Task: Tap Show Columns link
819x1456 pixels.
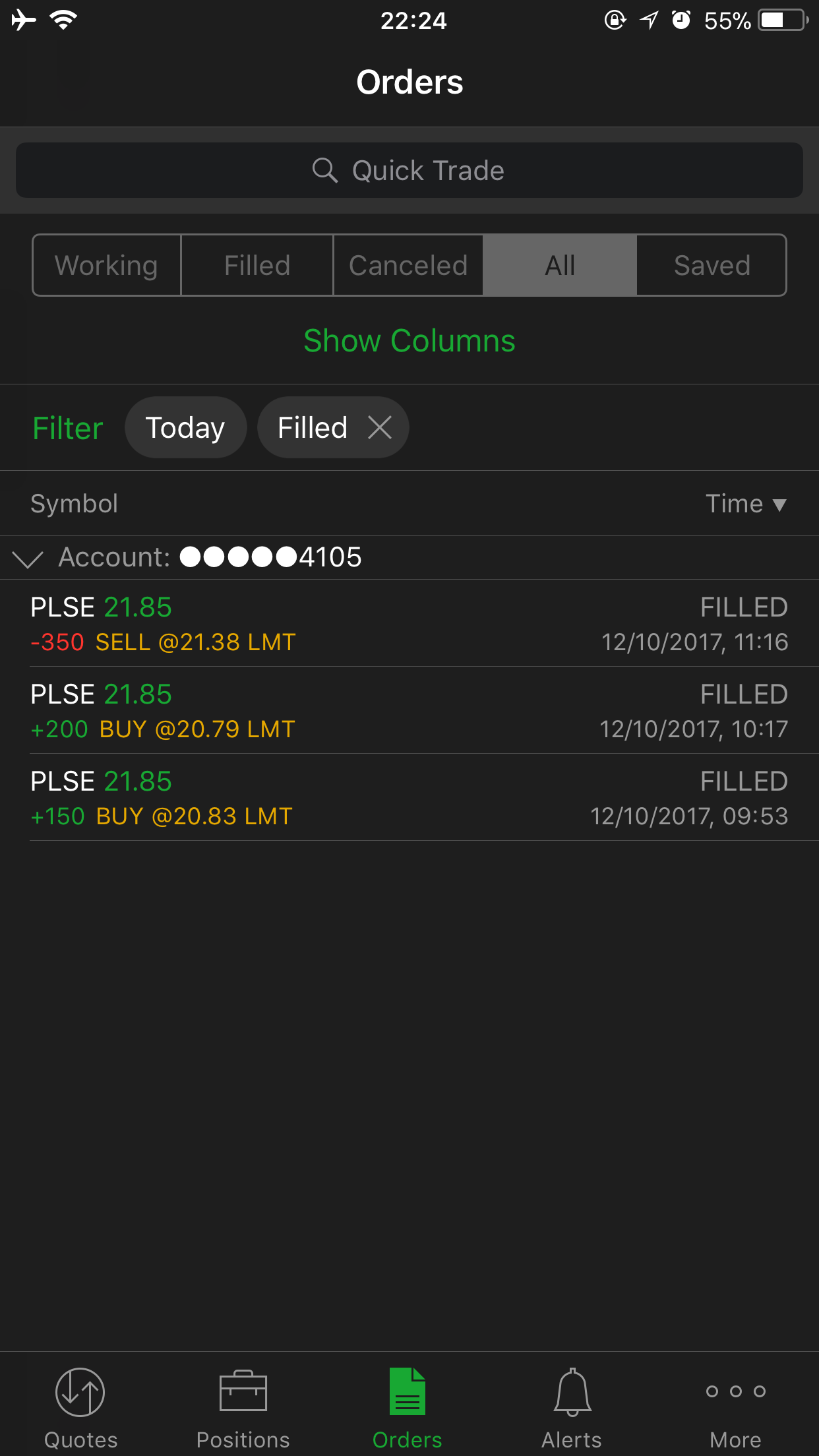Action: click(x=409, y=341)
